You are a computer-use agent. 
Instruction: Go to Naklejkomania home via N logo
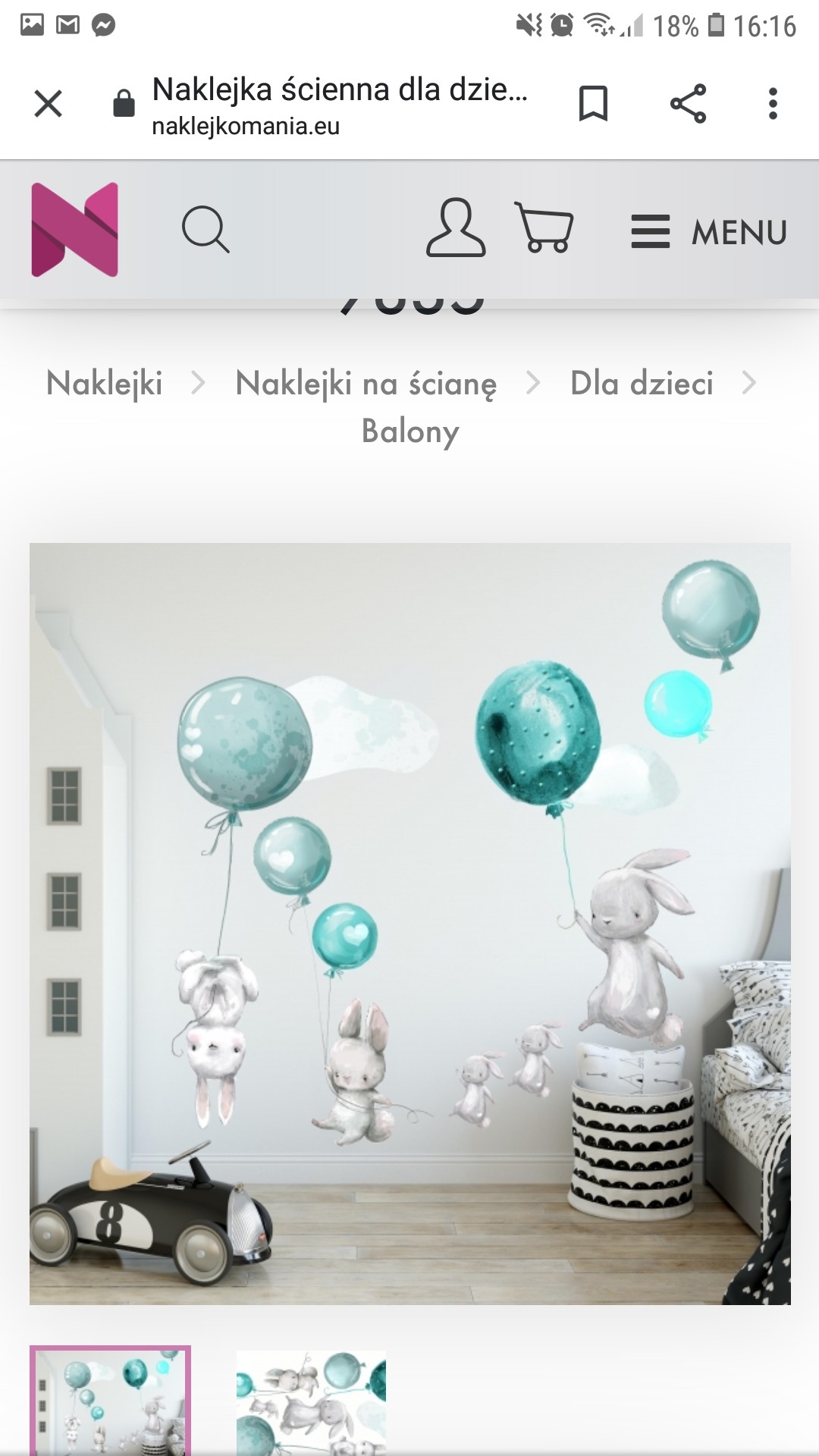pos(74,229)
